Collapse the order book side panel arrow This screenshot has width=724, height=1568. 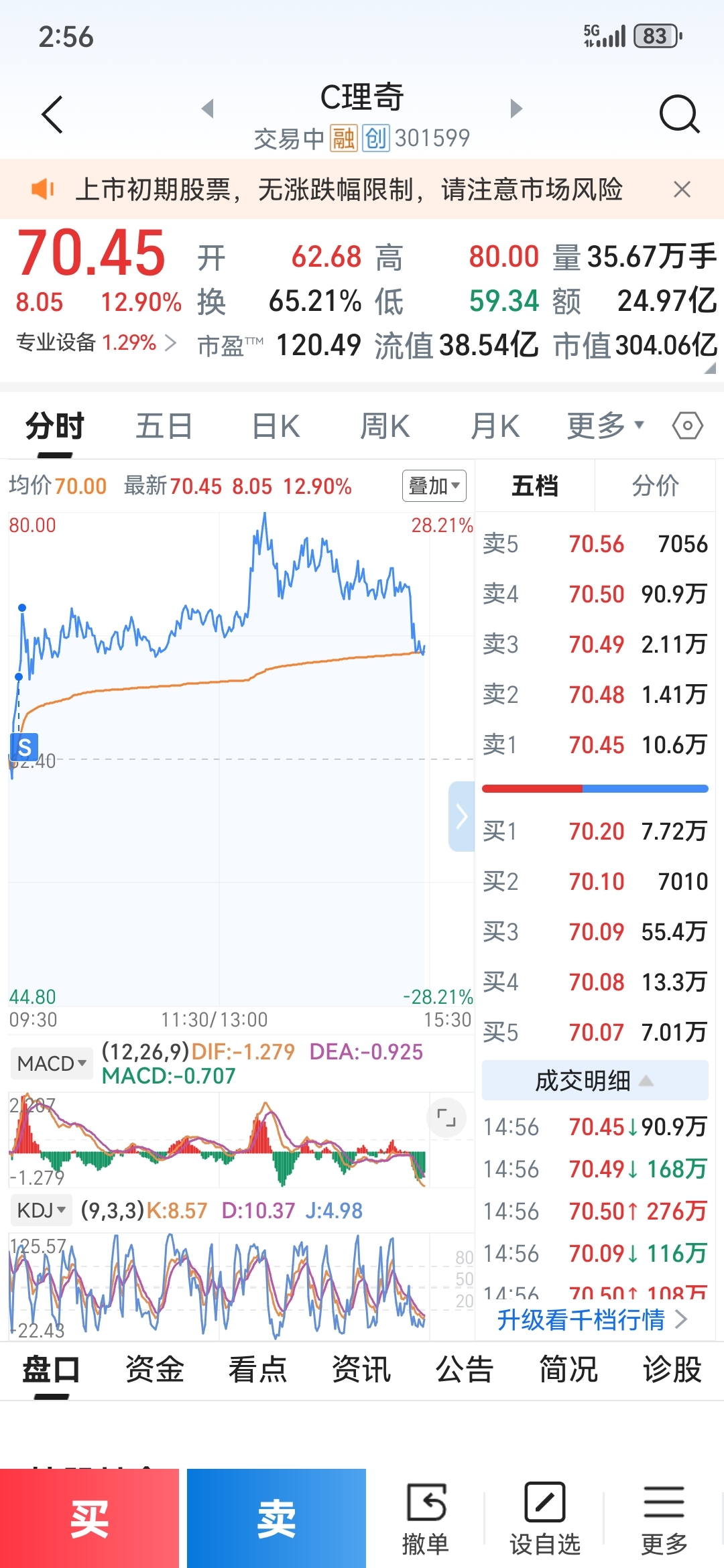[461, 816]
